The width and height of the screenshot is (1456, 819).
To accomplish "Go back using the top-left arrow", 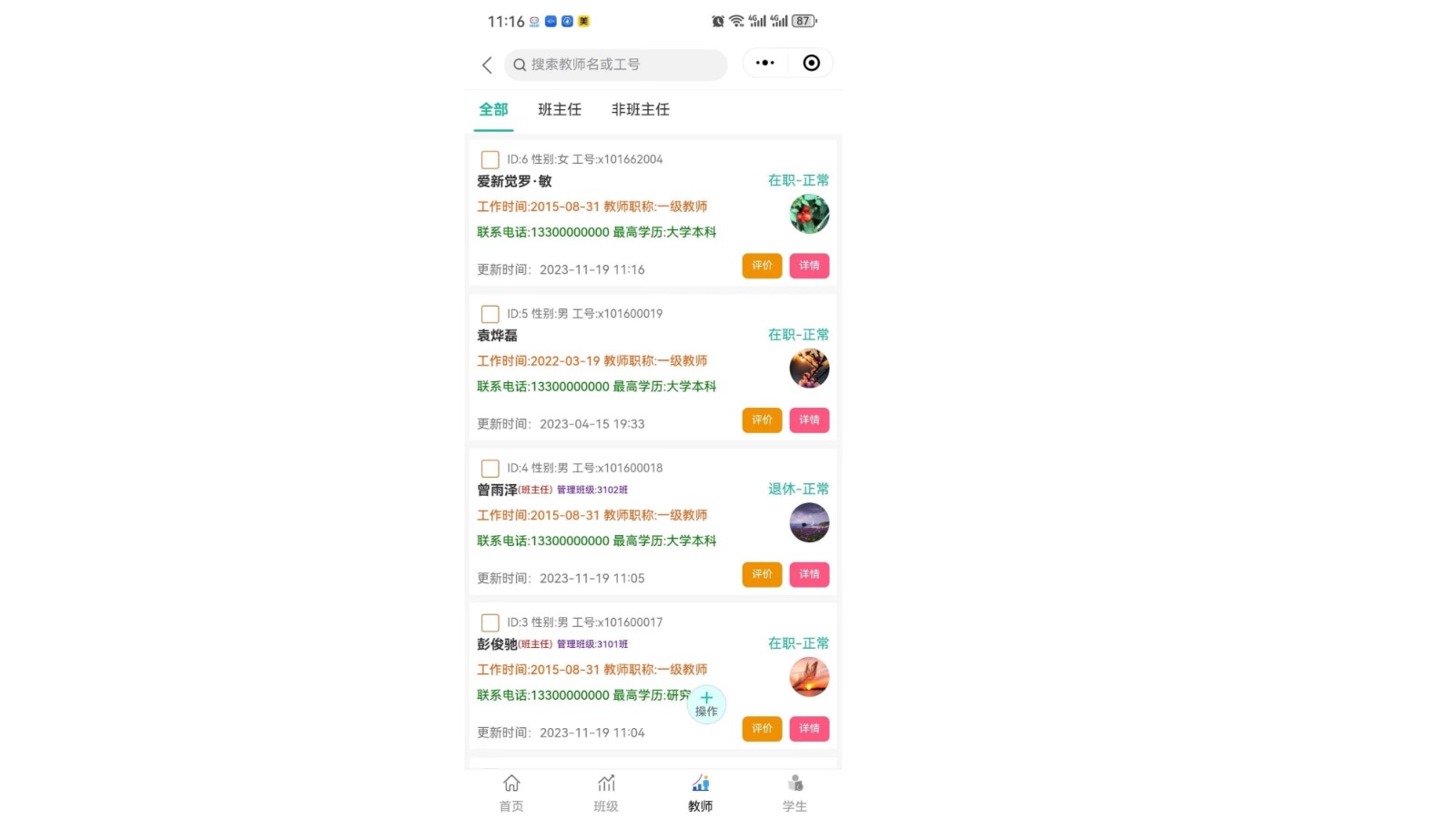I will pyautogui.click(x=487, y=65).
